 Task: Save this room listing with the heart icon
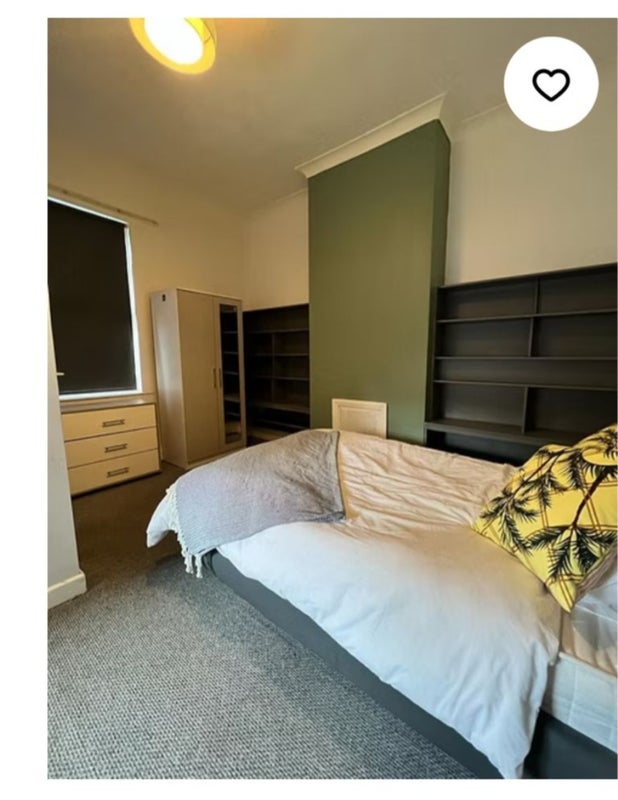coord(550,84)
